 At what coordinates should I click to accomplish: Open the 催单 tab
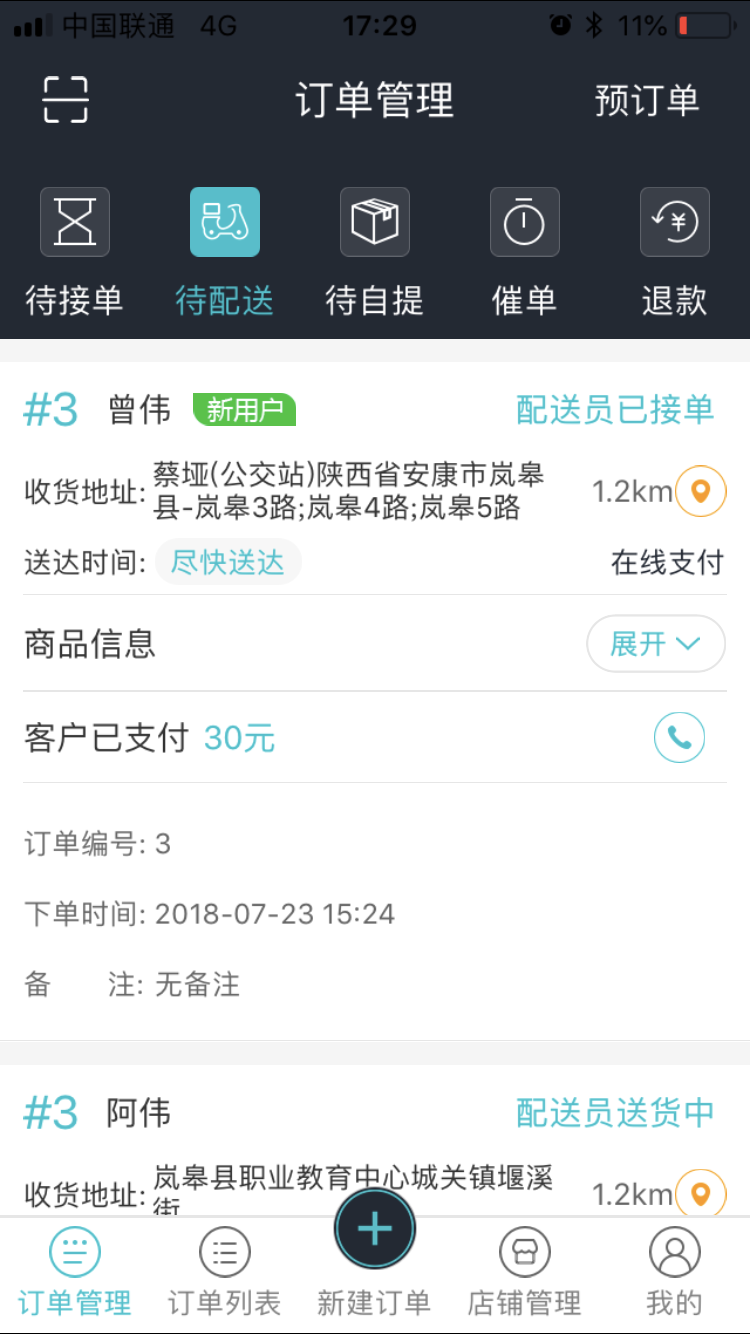point(524,252)
